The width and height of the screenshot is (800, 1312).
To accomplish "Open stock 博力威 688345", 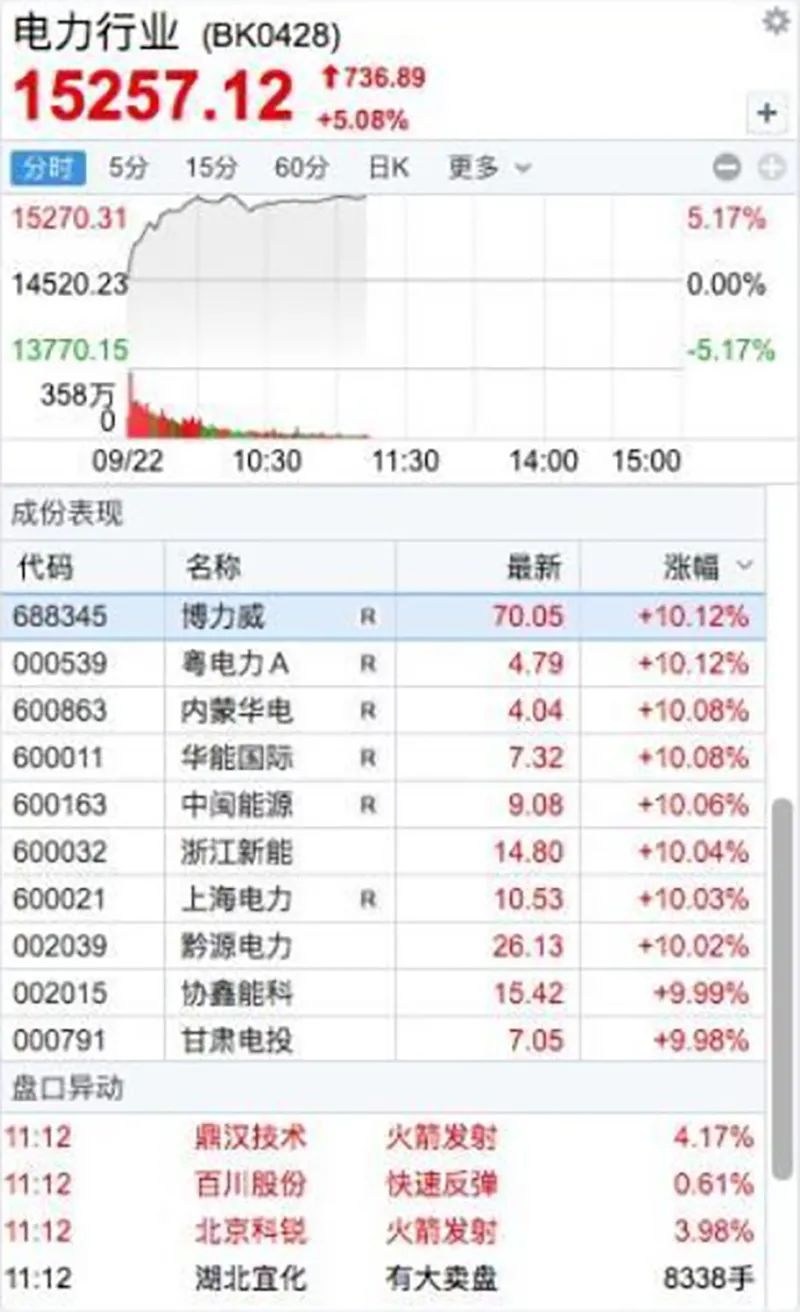I will [x=383, y=617].
